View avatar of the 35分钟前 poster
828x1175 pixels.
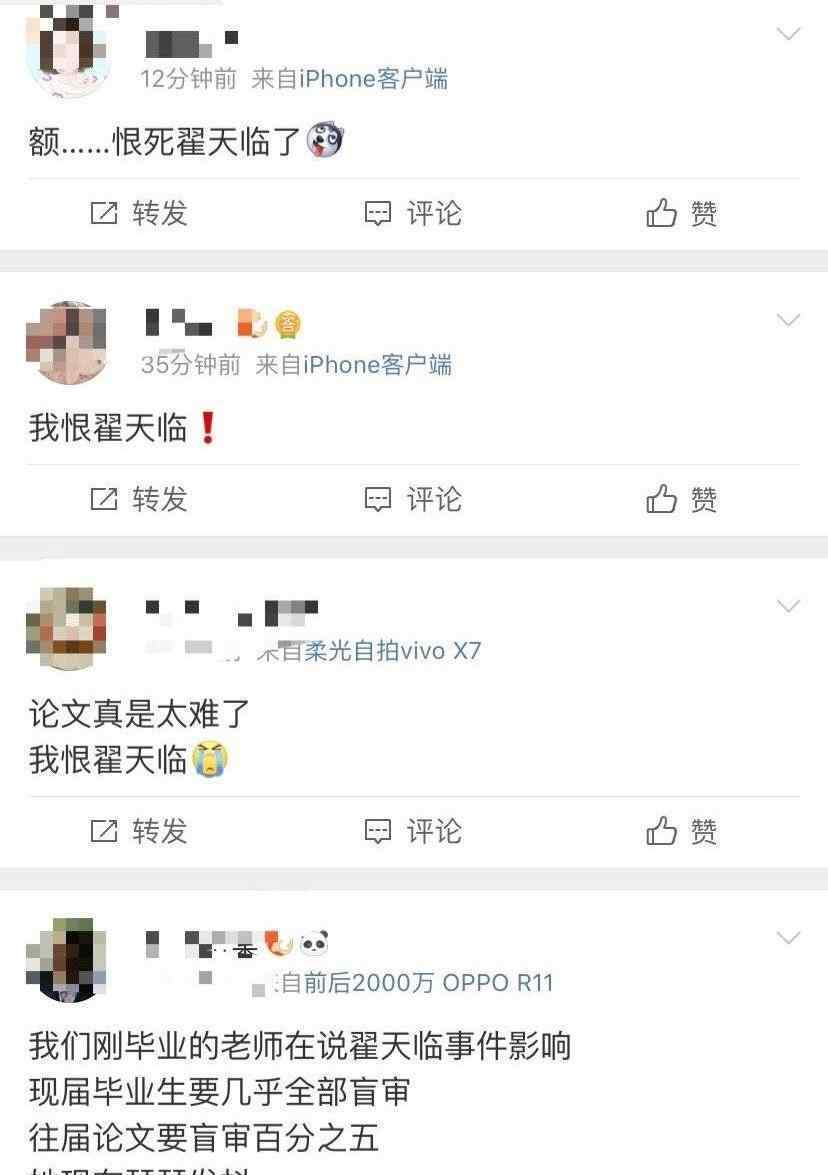[66, 343]
